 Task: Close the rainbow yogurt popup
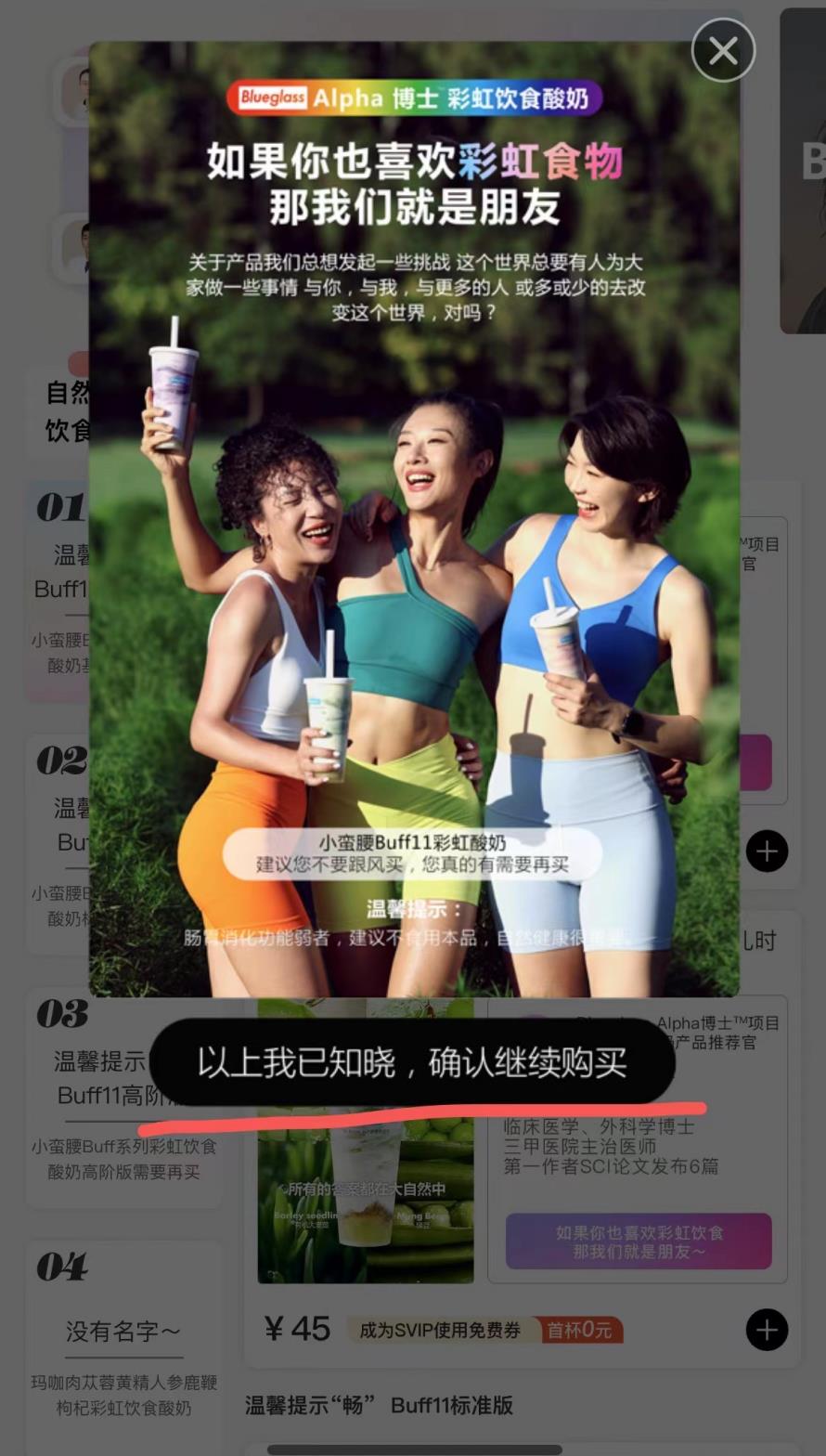723,50
